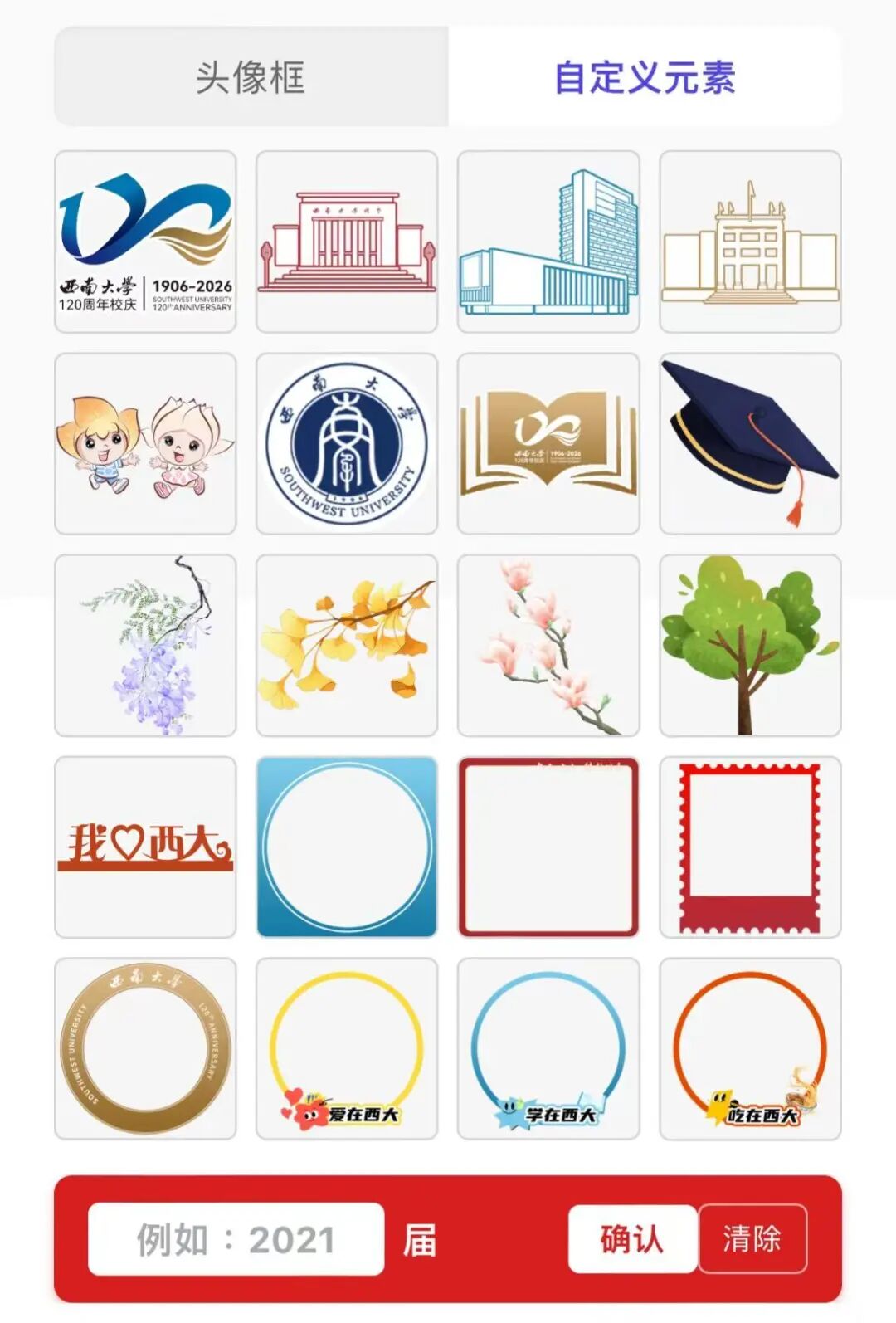This screenshot has height=1323, width=896.
Task: Confirm with the 确认 button
Action: click(632, 1239)
